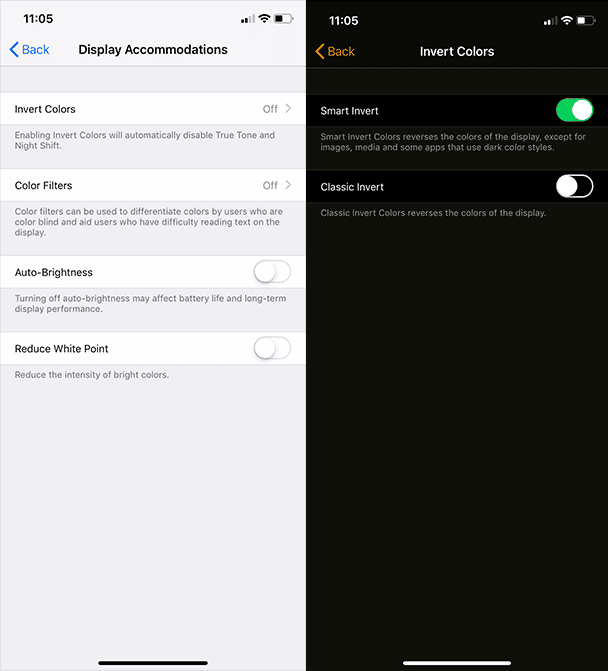This screenshot has width=608, height=671.
Task: Go back from the Invert Colors screen
Action: pyautogui.click(x=335, y=51)
